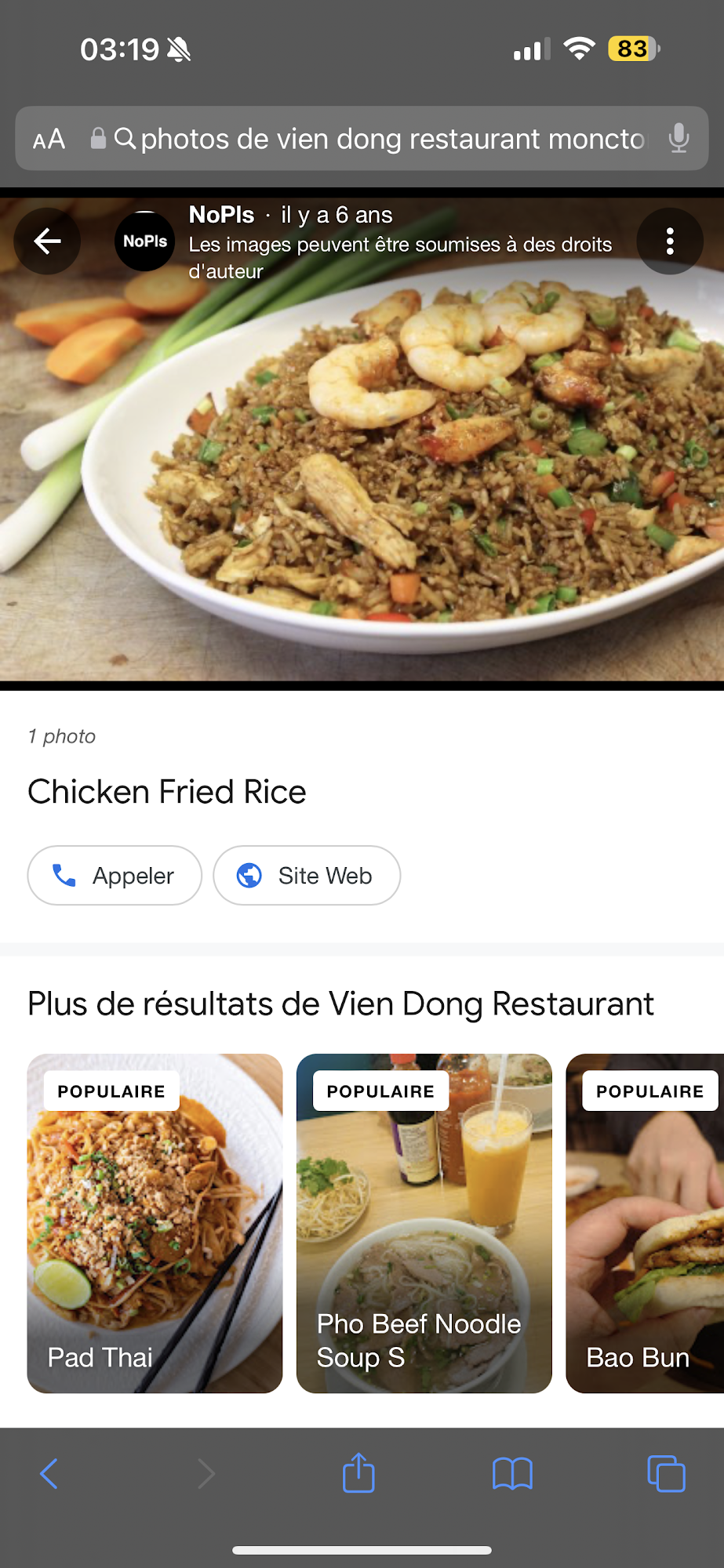The width and height of the screenshot is (724, 1568).
Task: Open Safari bookmarks with the book icon
Action: [513, 1473]
